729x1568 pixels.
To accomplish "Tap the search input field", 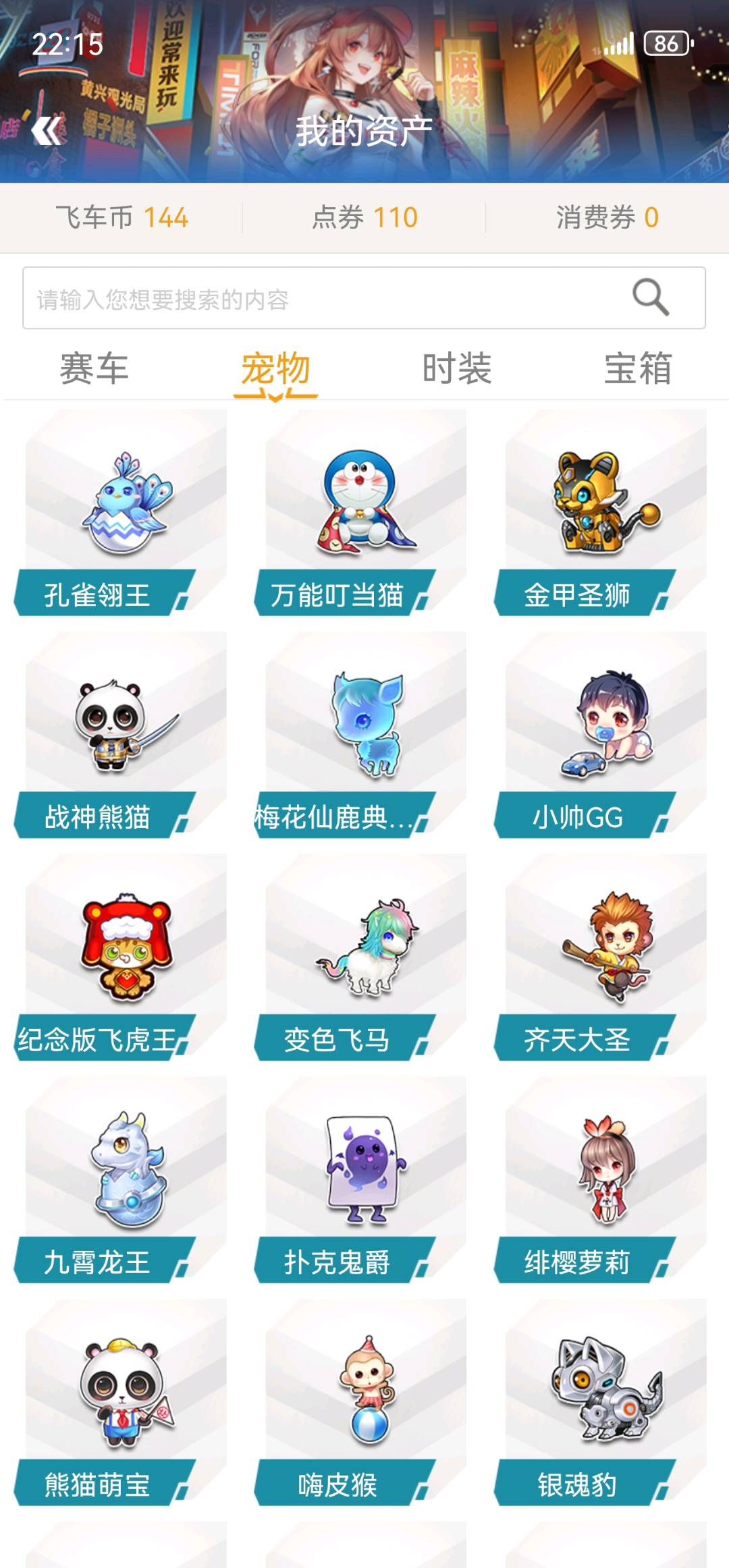I will (324, 298).
